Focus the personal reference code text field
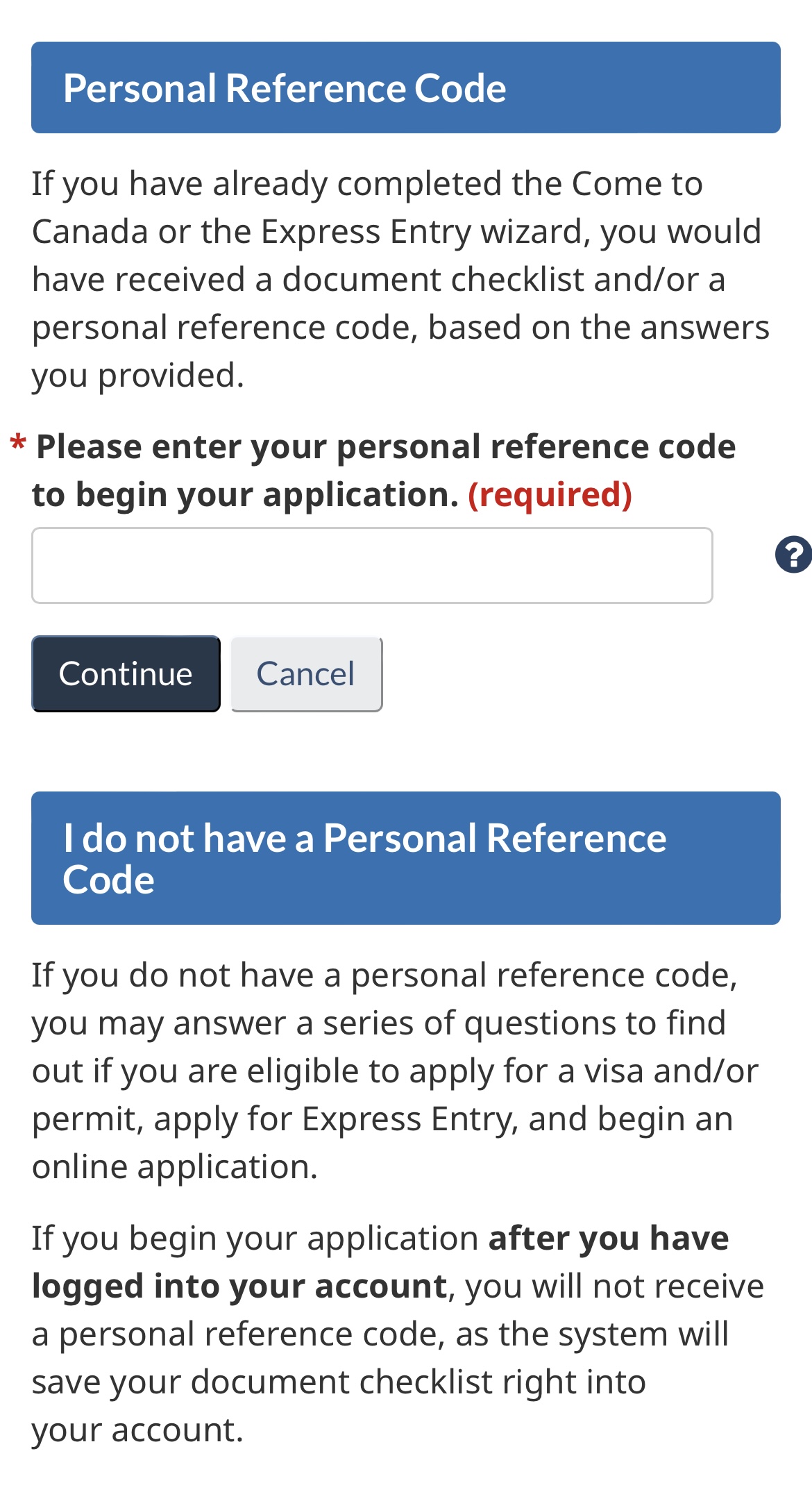Screen dimensions: 812x1492 (x=371, y=566)
